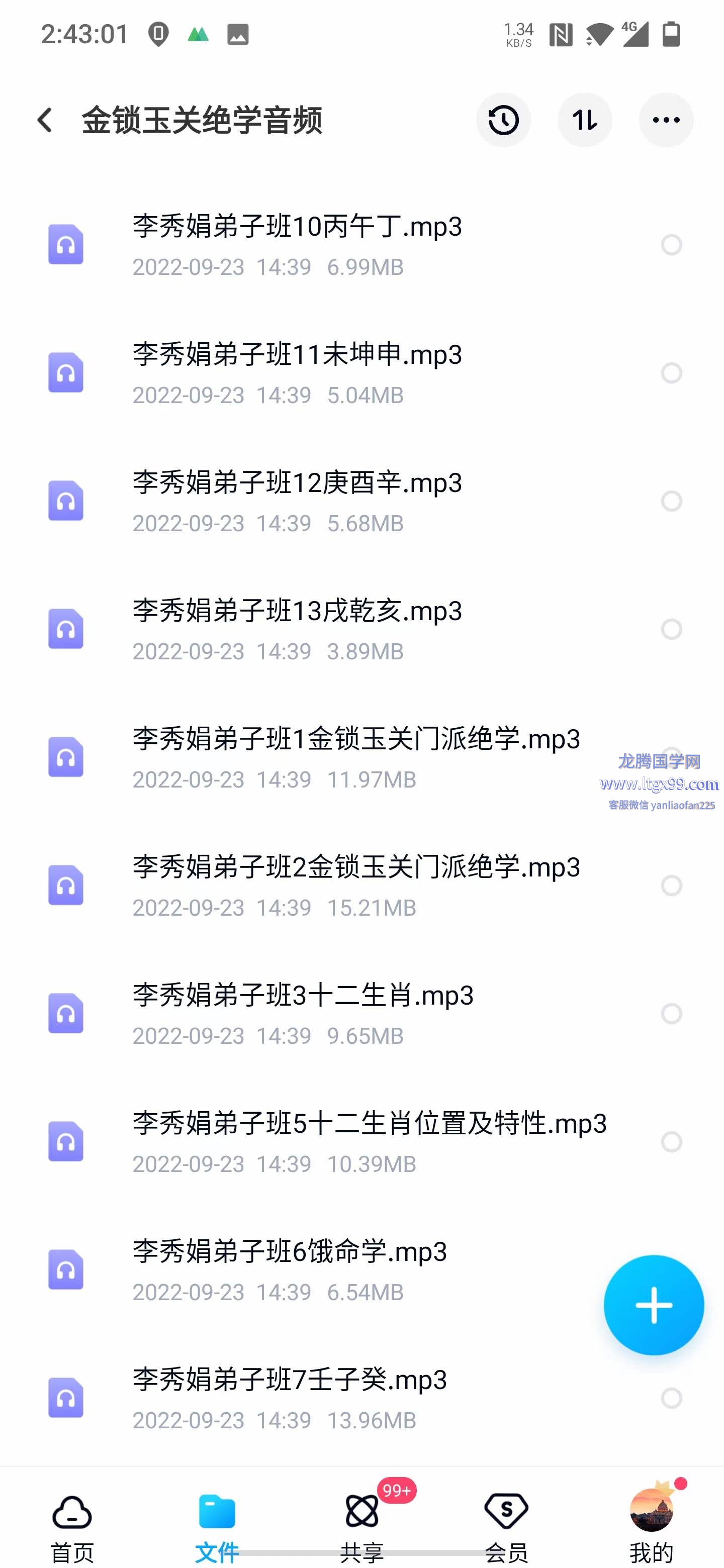This screenshot has height=1568, width=724.
Task: Go back from 金锁玉关绝学音频 folder
Action: coord(45,120)
